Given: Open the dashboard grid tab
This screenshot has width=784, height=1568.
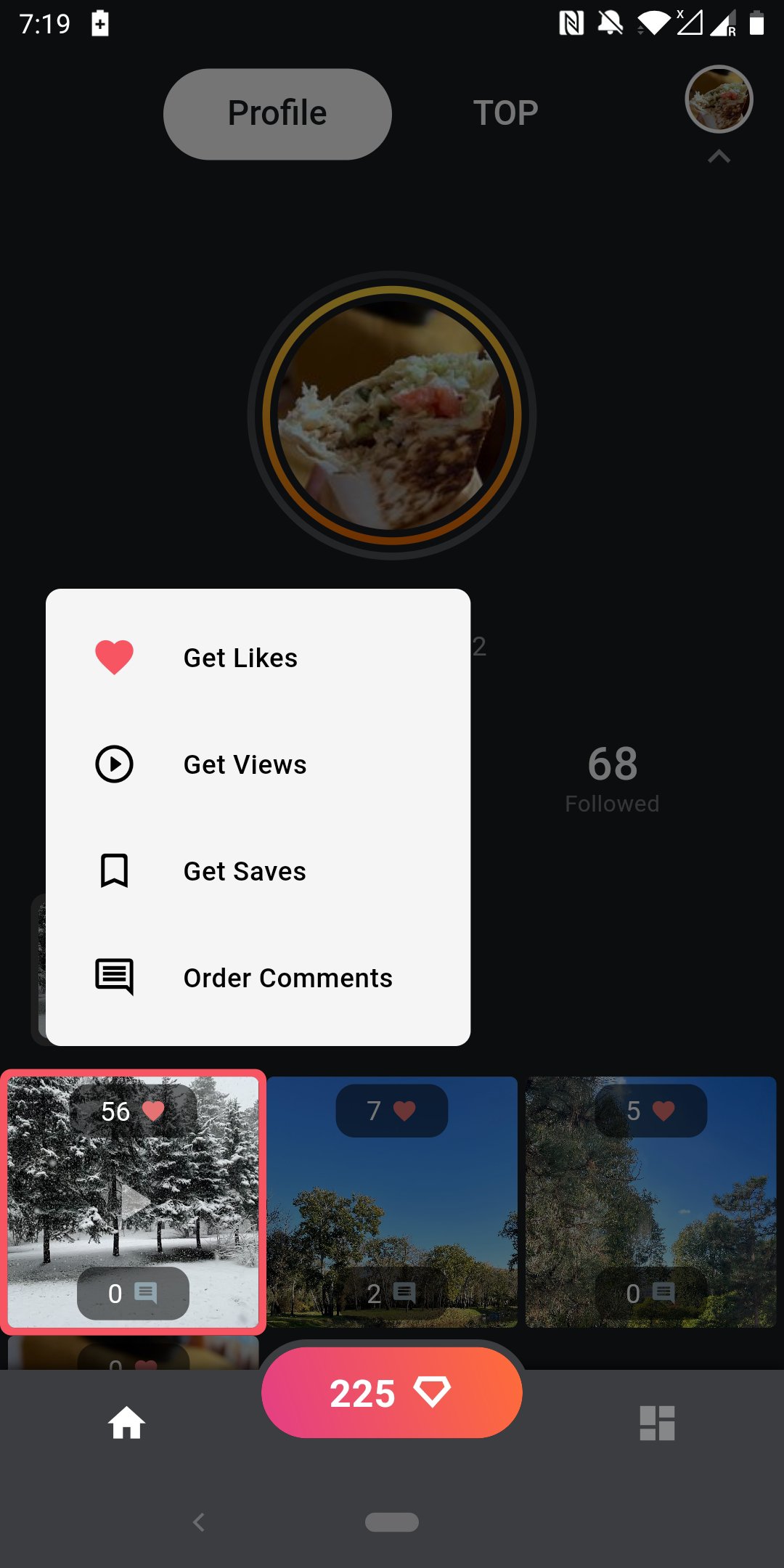Looking at the screenshot, I should [x=657, y=1423].
